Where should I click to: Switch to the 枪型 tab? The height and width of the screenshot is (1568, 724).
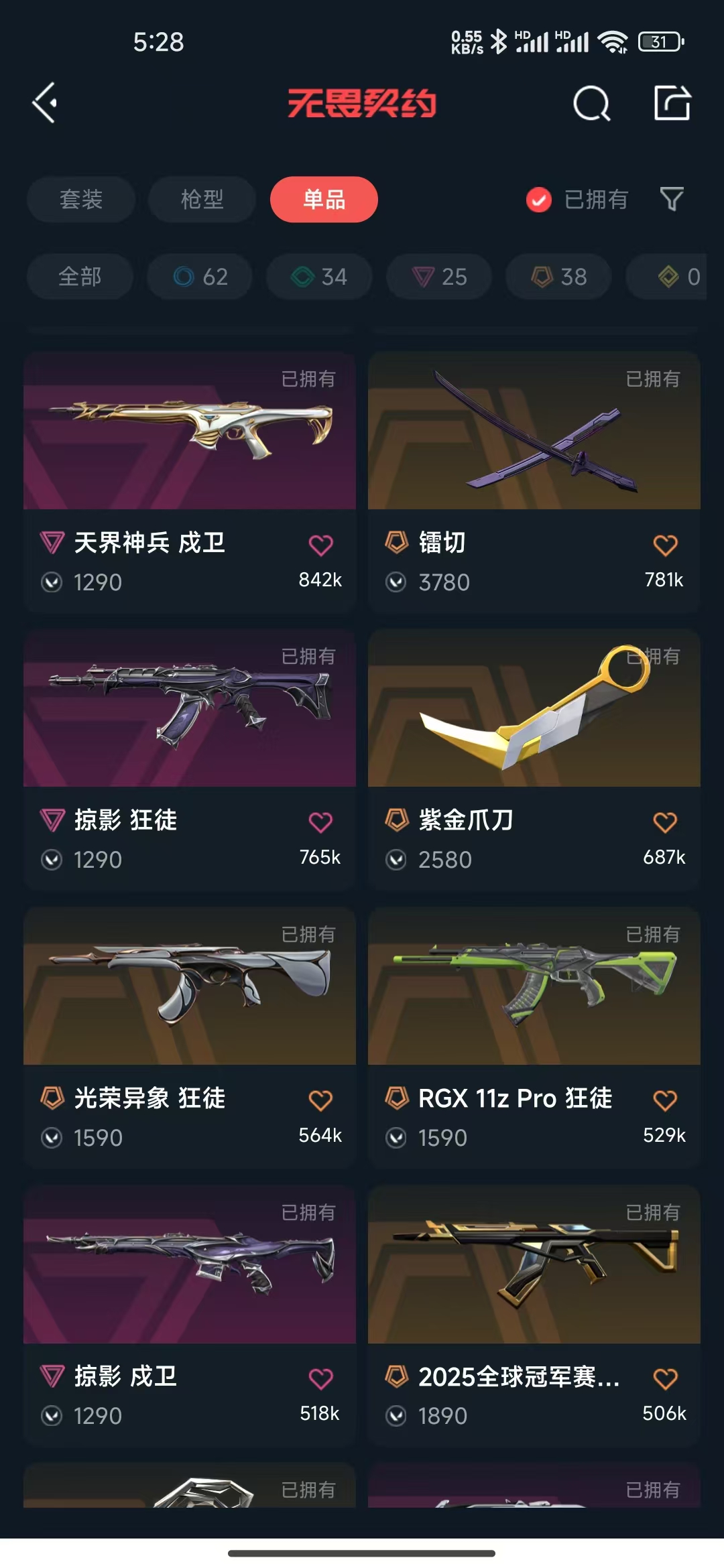coord(202,199)
